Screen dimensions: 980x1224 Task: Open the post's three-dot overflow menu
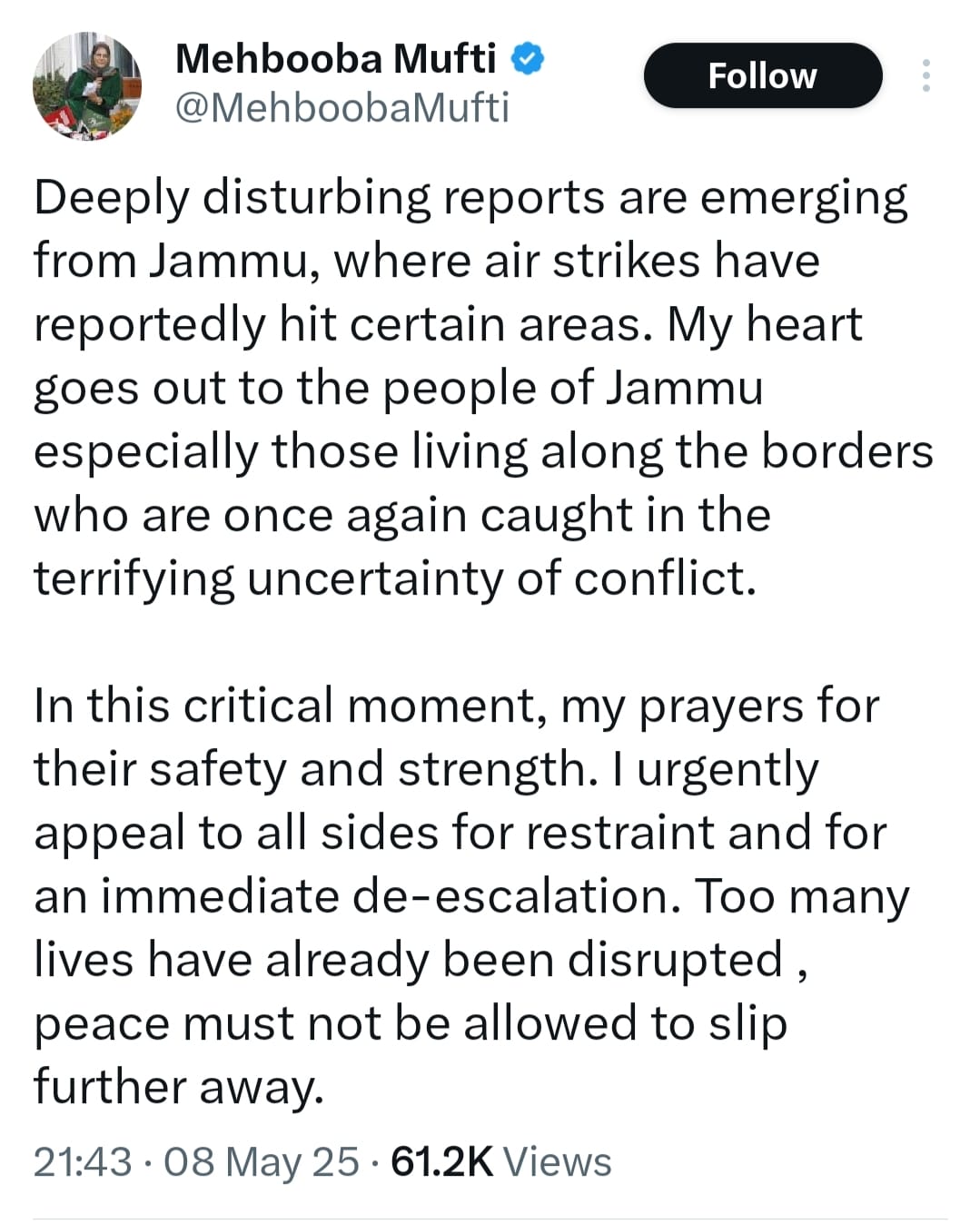point(926,76)
